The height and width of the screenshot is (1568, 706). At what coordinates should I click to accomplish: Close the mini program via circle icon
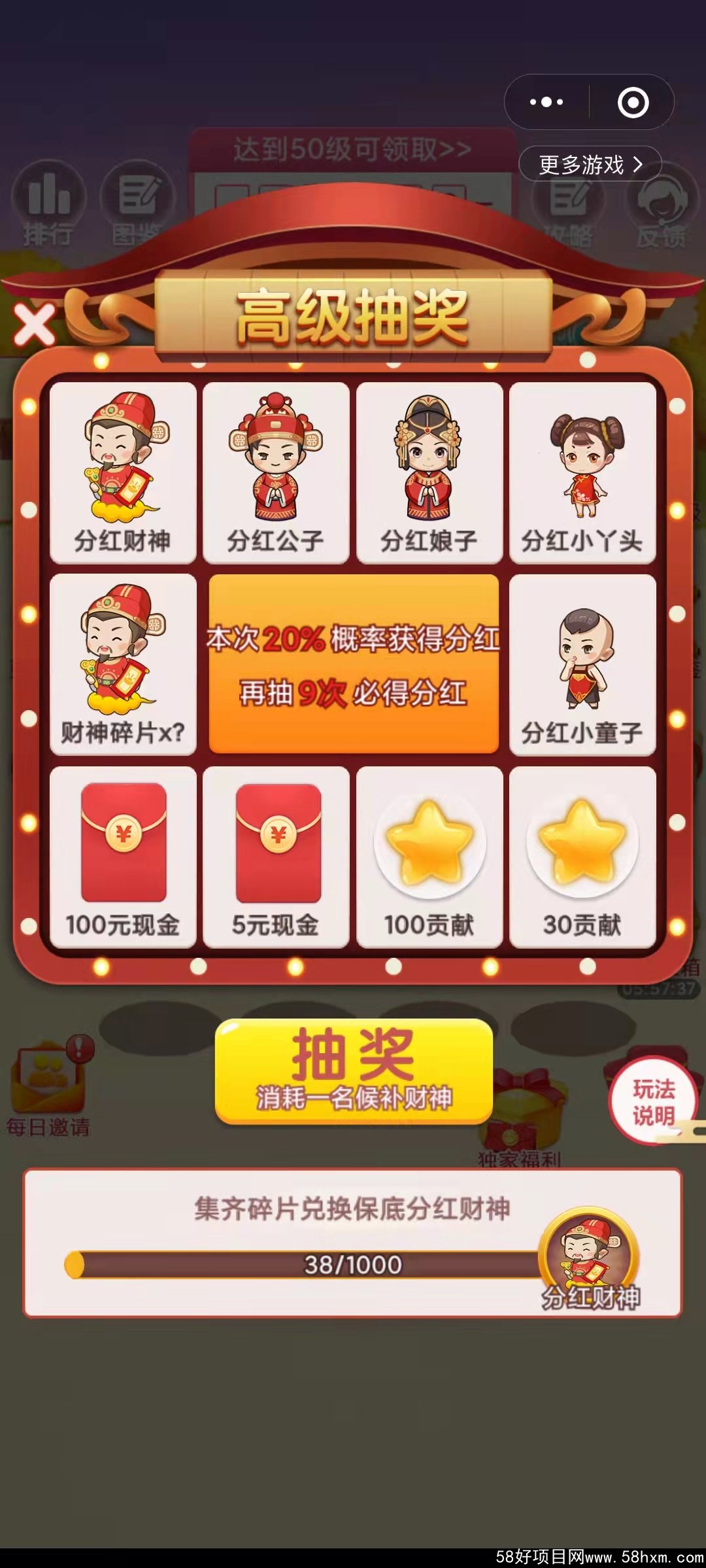(x=633, y=103)
